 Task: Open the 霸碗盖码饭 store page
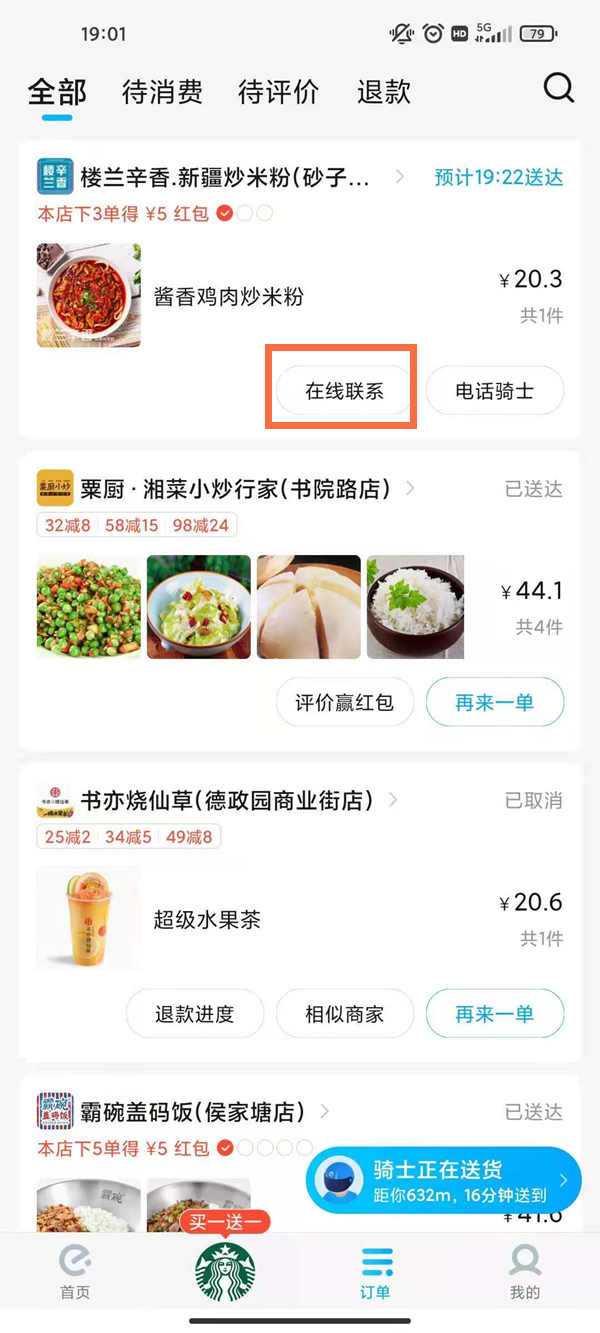pos(190,1112)
